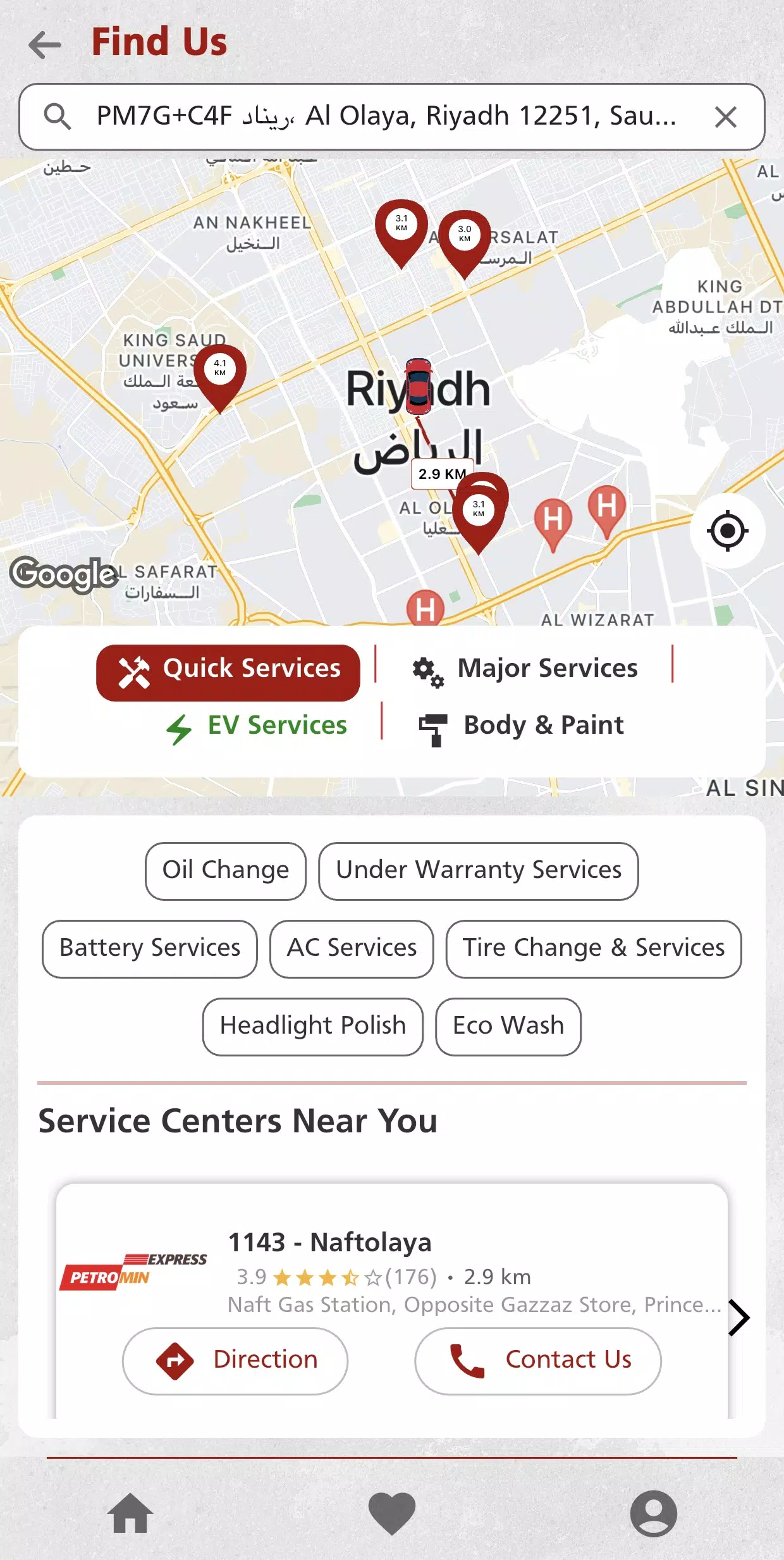Open the favorites heart tab

tap(392, 1513)
